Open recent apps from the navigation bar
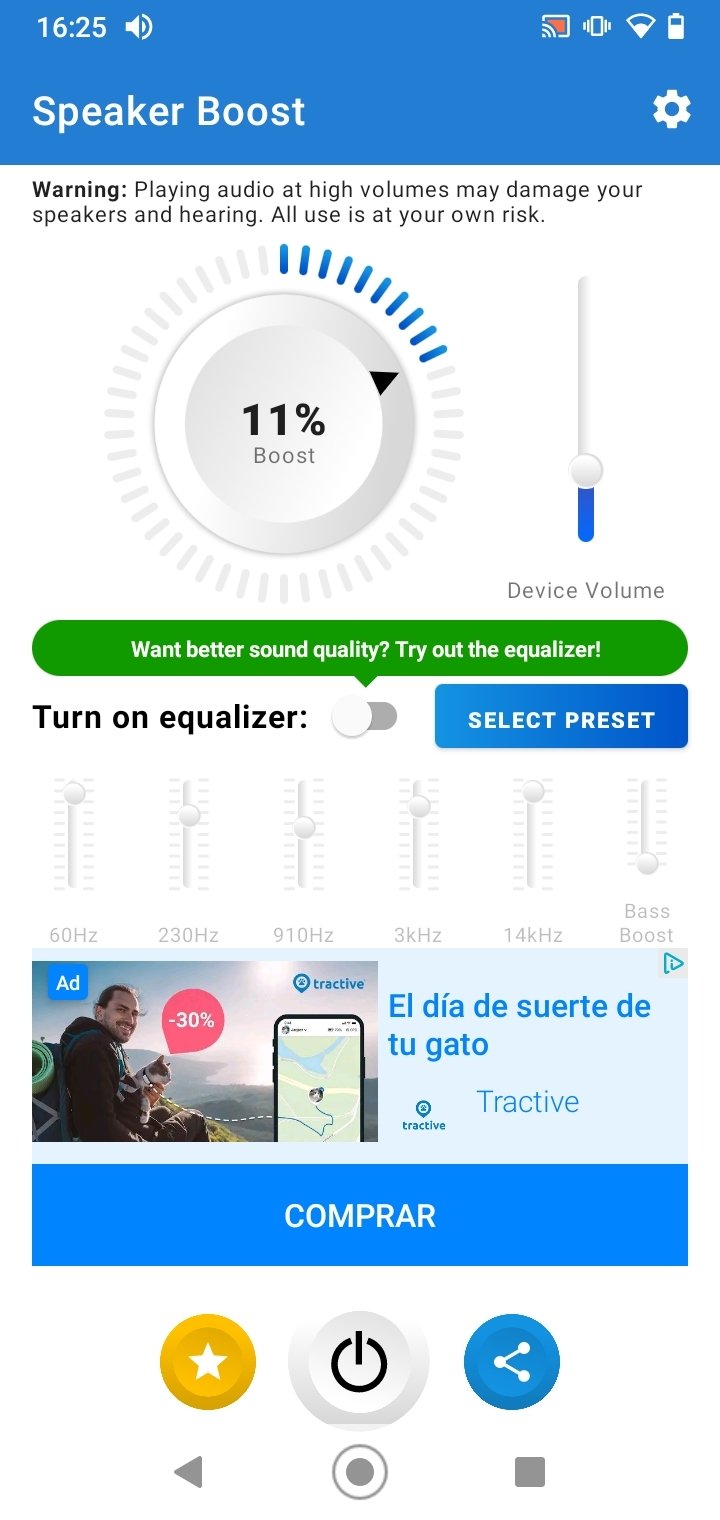 coord(530,1472)
